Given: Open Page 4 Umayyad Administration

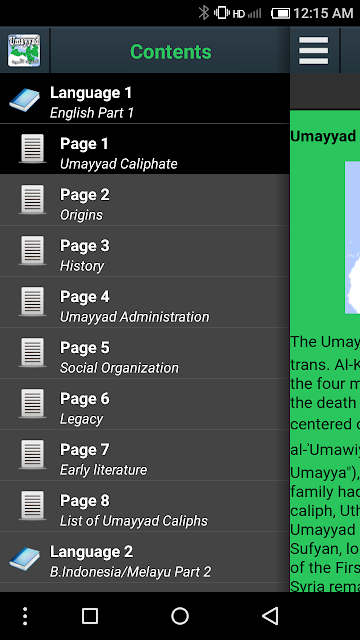Looking at the screenshot, I should (x=144, y=302).
